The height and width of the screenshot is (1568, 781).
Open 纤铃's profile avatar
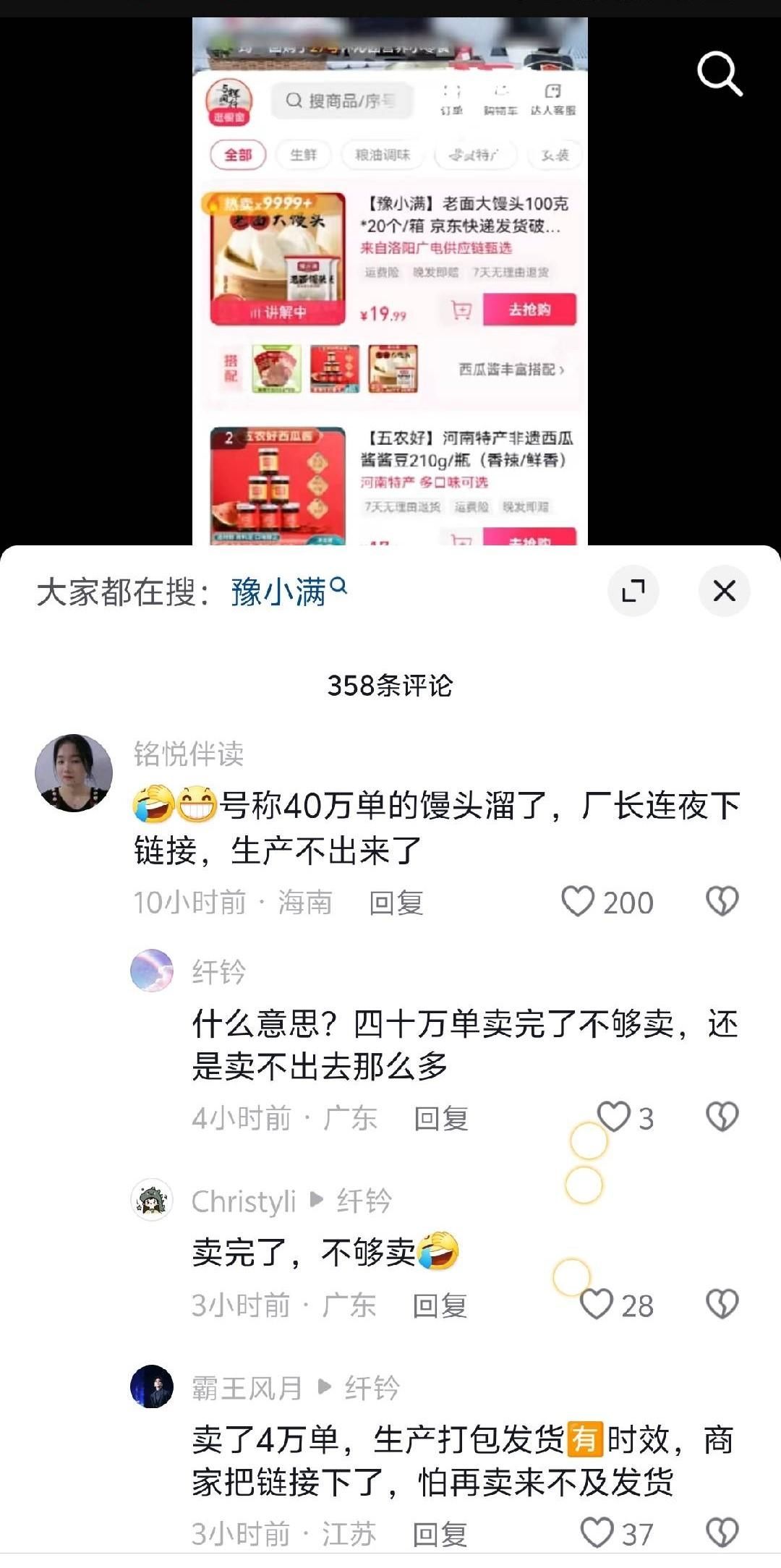tap(152, 971)
